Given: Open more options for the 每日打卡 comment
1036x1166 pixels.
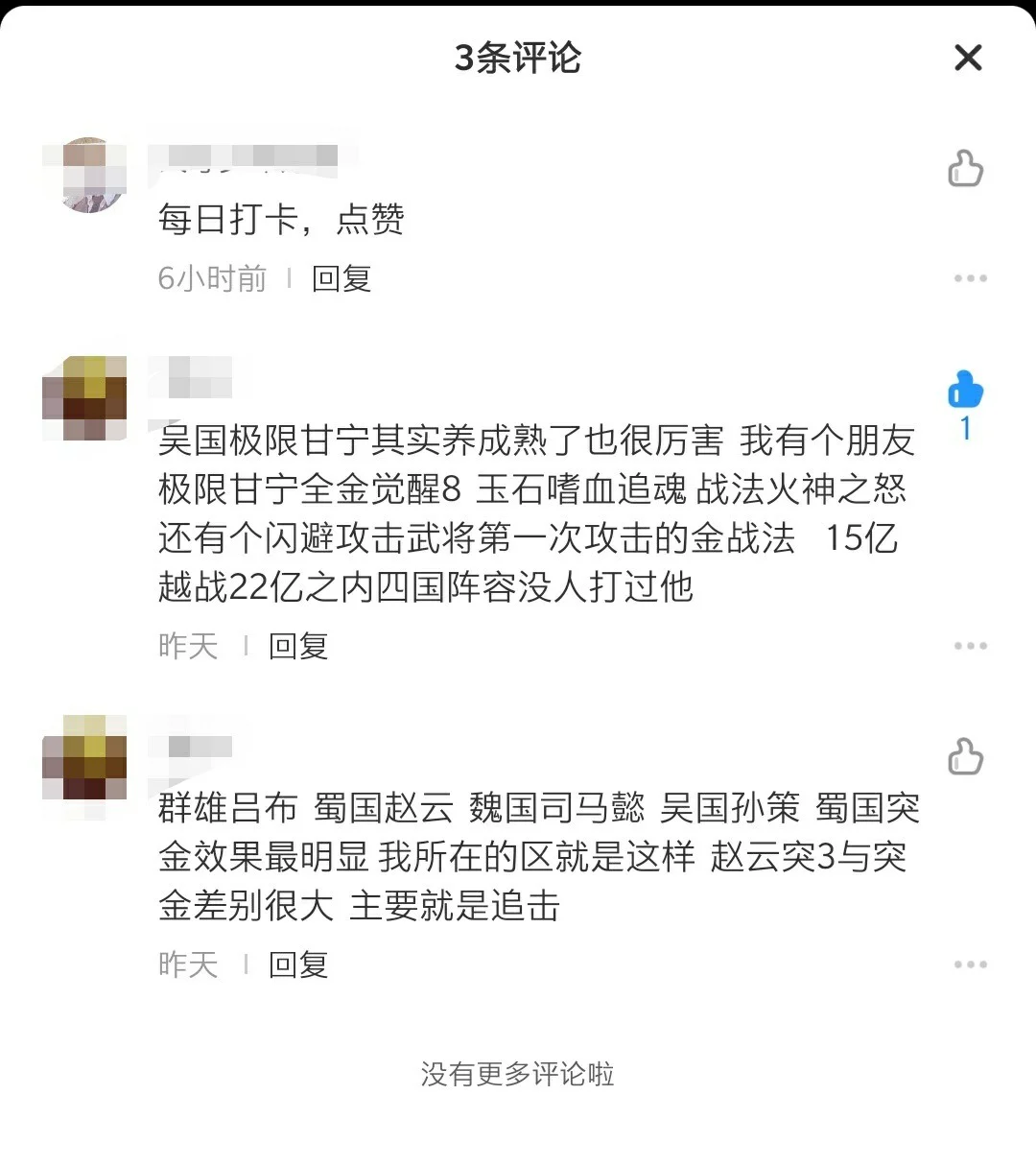Looking at the screenshot, I should point(970,278).
